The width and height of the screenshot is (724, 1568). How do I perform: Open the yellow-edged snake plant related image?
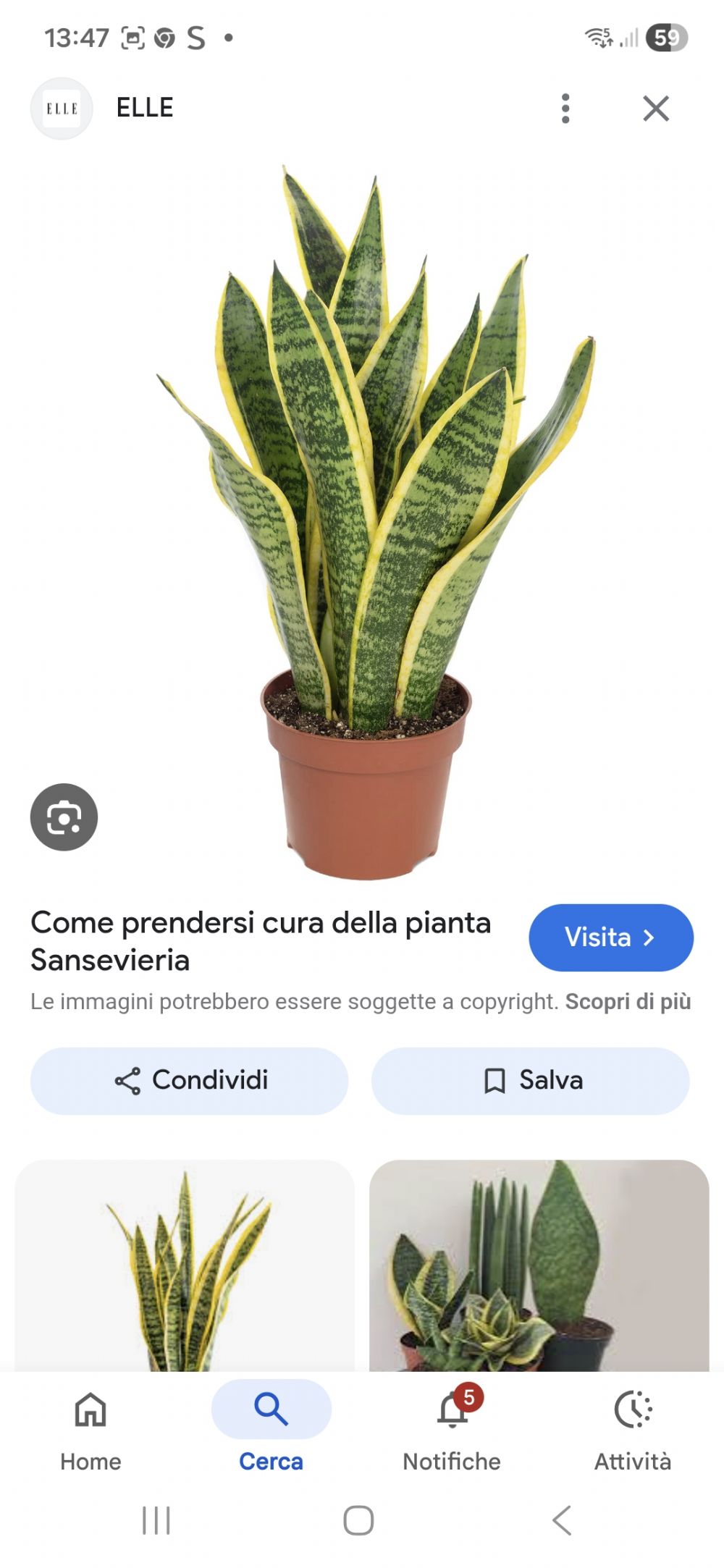point(185,1265)
